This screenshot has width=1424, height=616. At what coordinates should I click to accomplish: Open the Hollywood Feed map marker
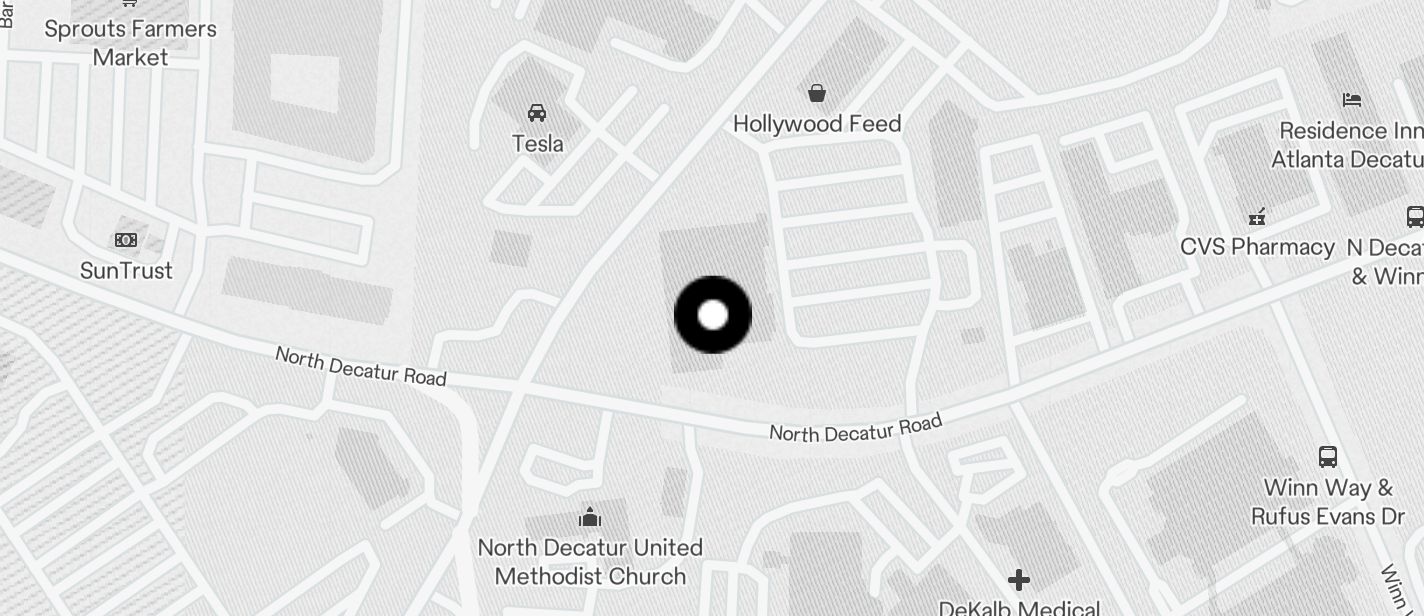[x=817, y=93]
